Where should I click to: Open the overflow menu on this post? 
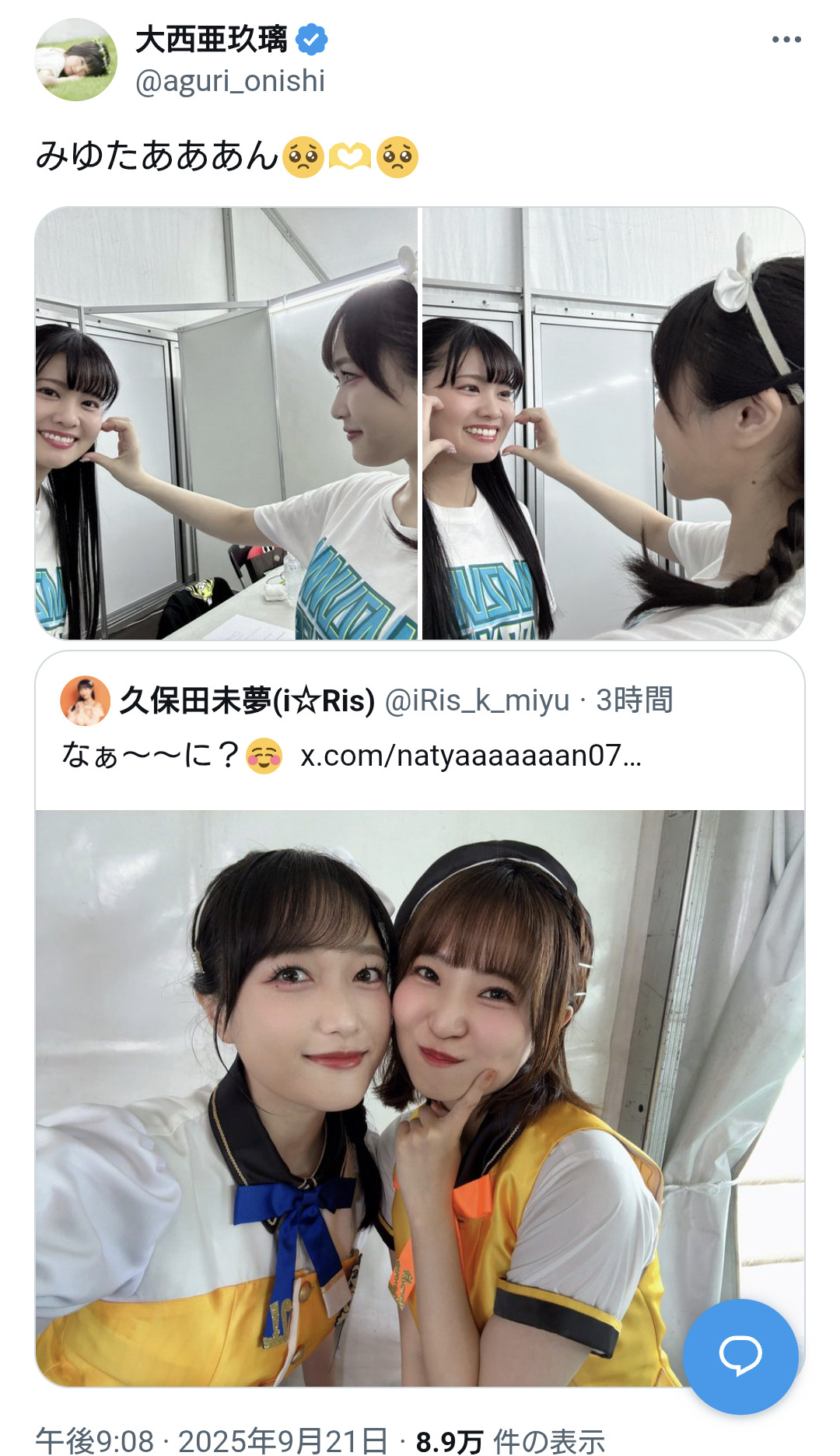pyautogui.click(x=786, y=40)
